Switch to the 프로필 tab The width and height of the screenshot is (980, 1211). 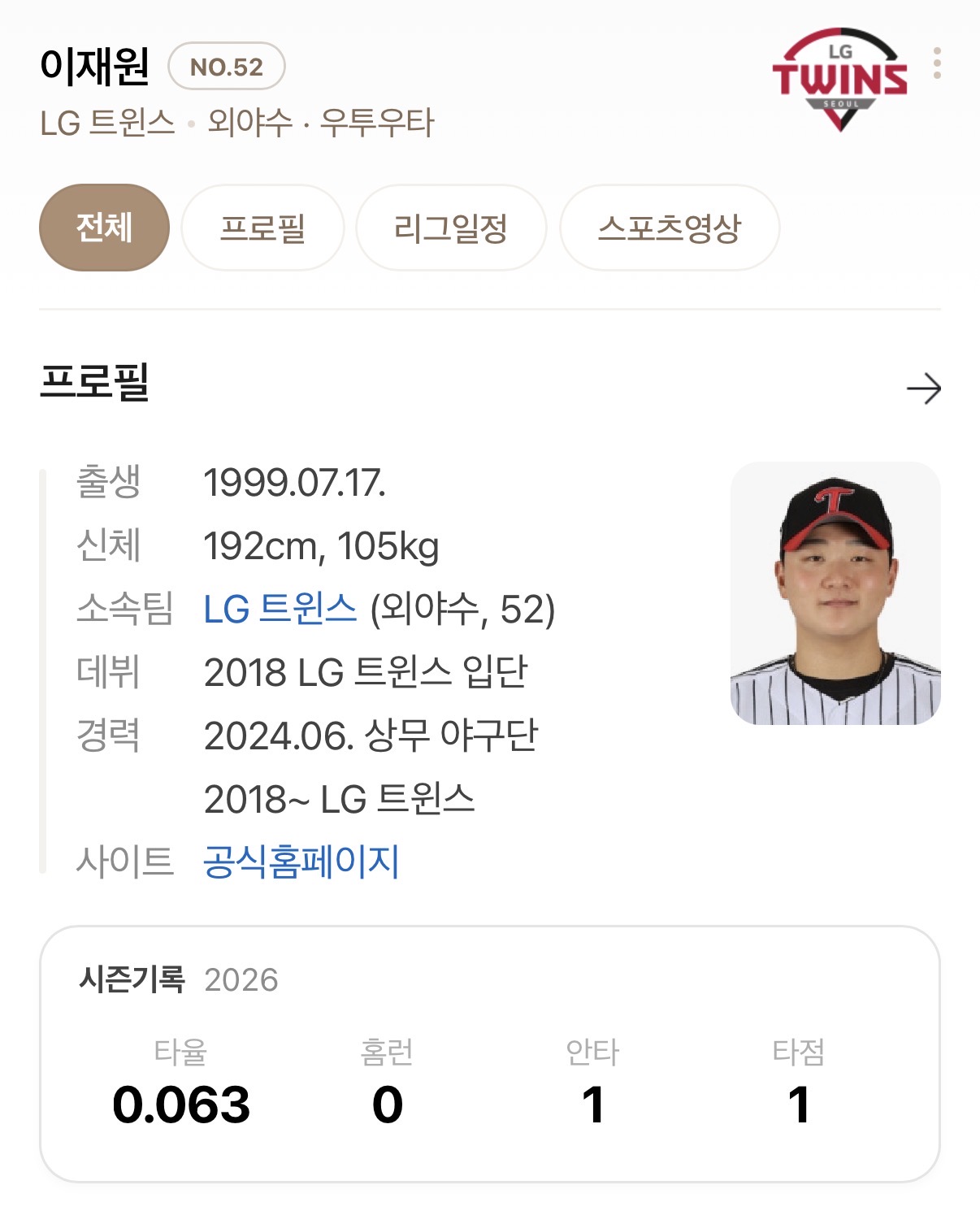tap(262, 228)
